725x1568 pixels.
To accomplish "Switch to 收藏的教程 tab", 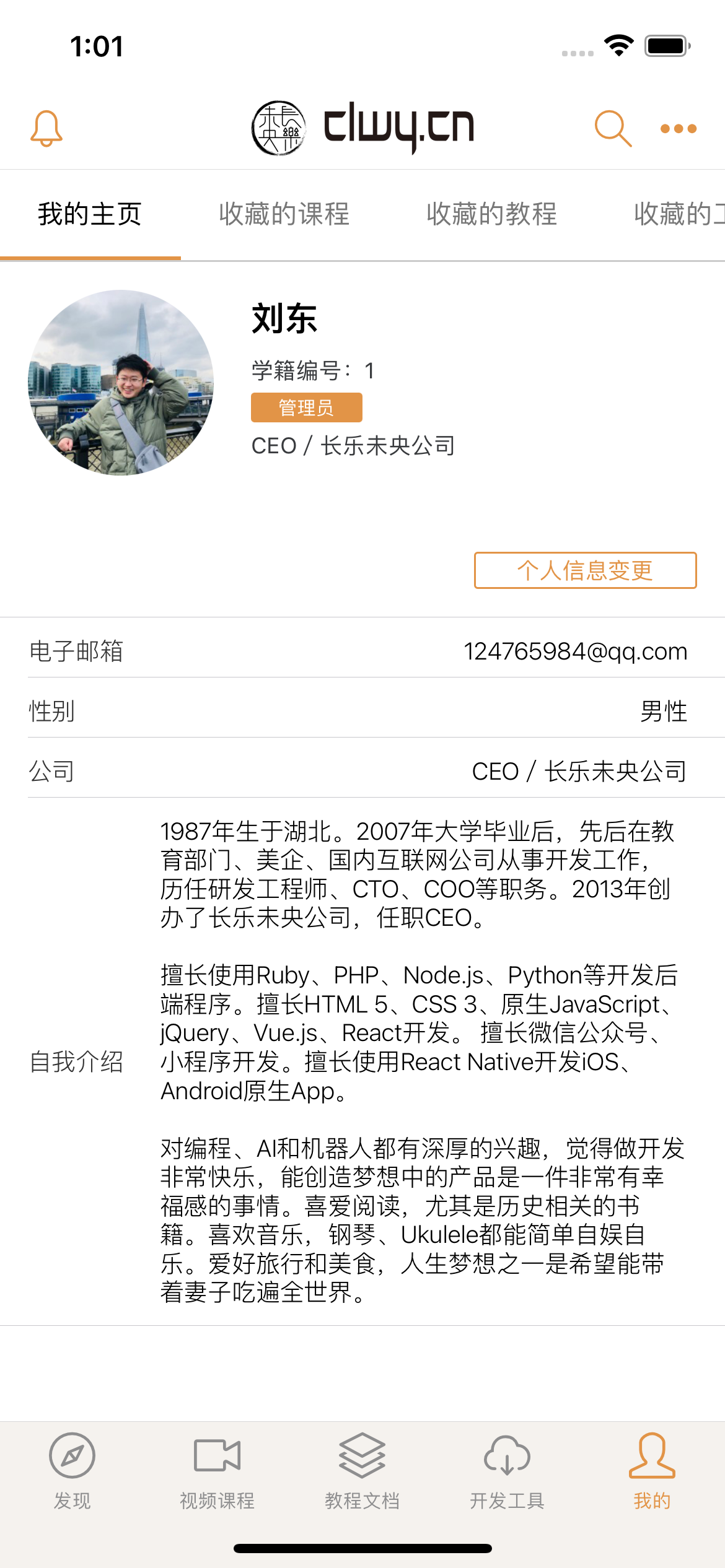I will pyautogui.click(x=492, y=214).
